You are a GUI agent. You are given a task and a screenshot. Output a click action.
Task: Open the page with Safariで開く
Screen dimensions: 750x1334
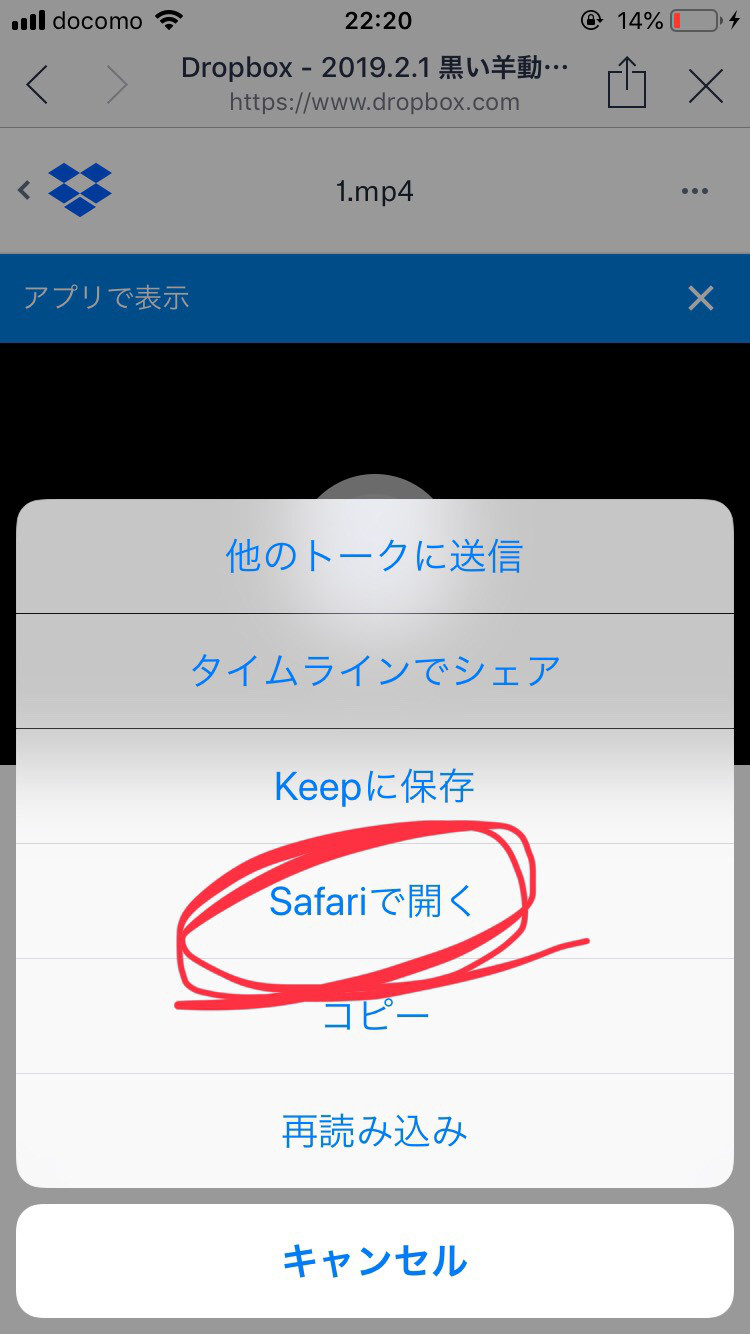374,902
